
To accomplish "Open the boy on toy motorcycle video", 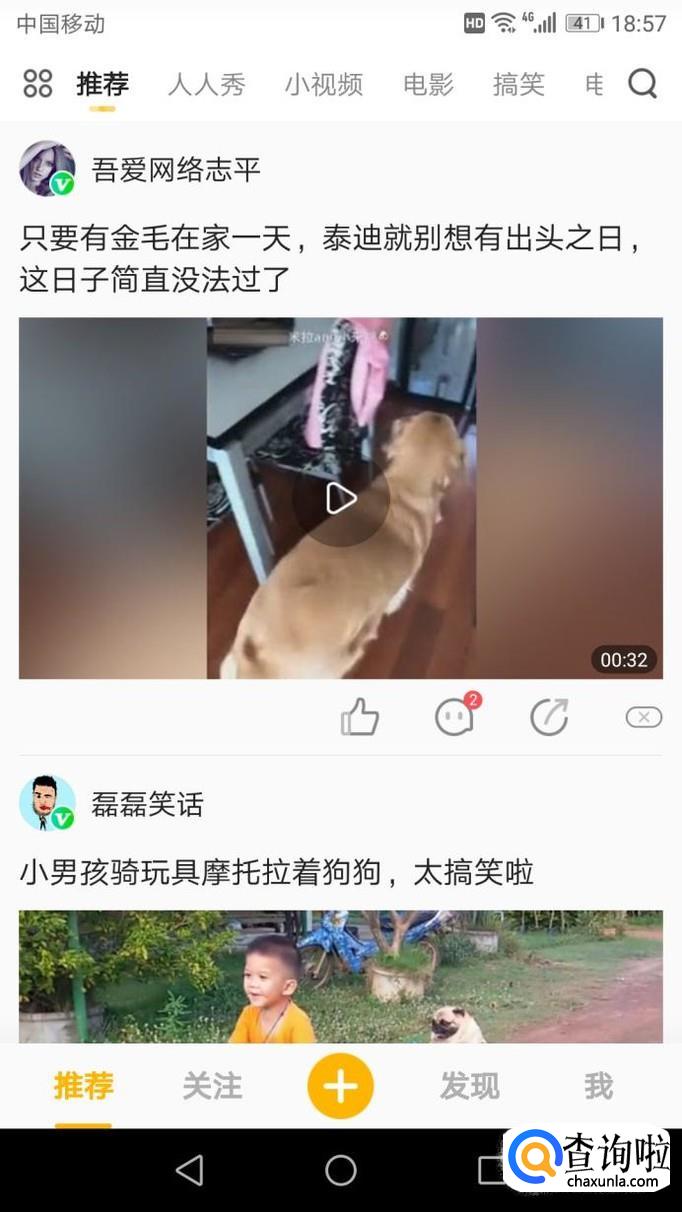I will click(340, 975).
